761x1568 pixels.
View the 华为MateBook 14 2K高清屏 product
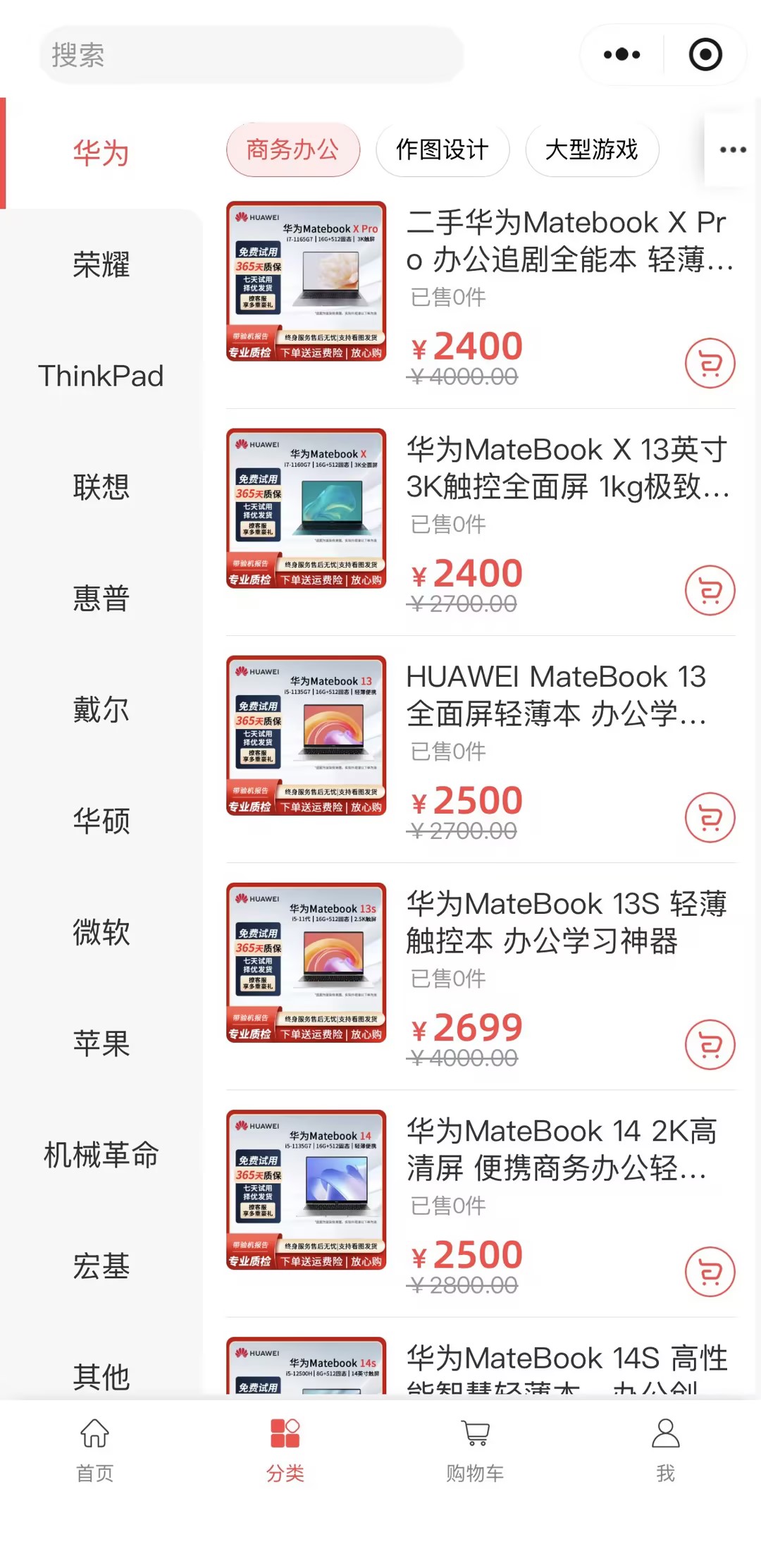561,1149
